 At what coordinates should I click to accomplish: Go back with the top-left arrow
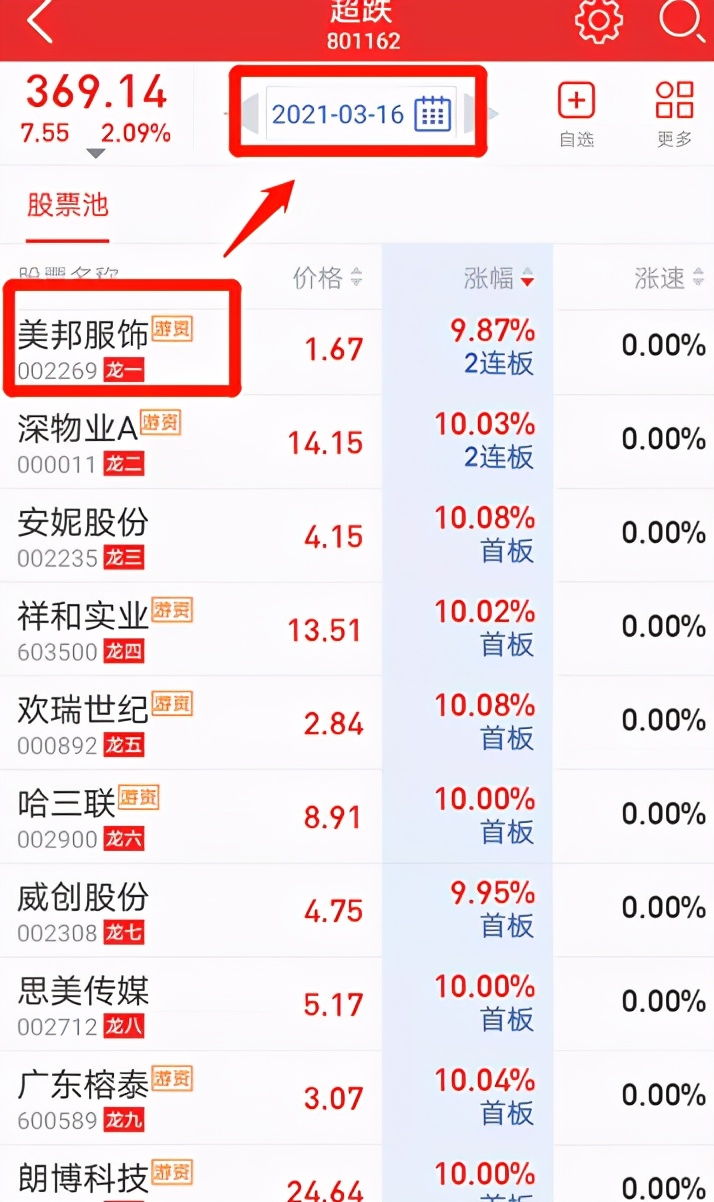point(40,22)
